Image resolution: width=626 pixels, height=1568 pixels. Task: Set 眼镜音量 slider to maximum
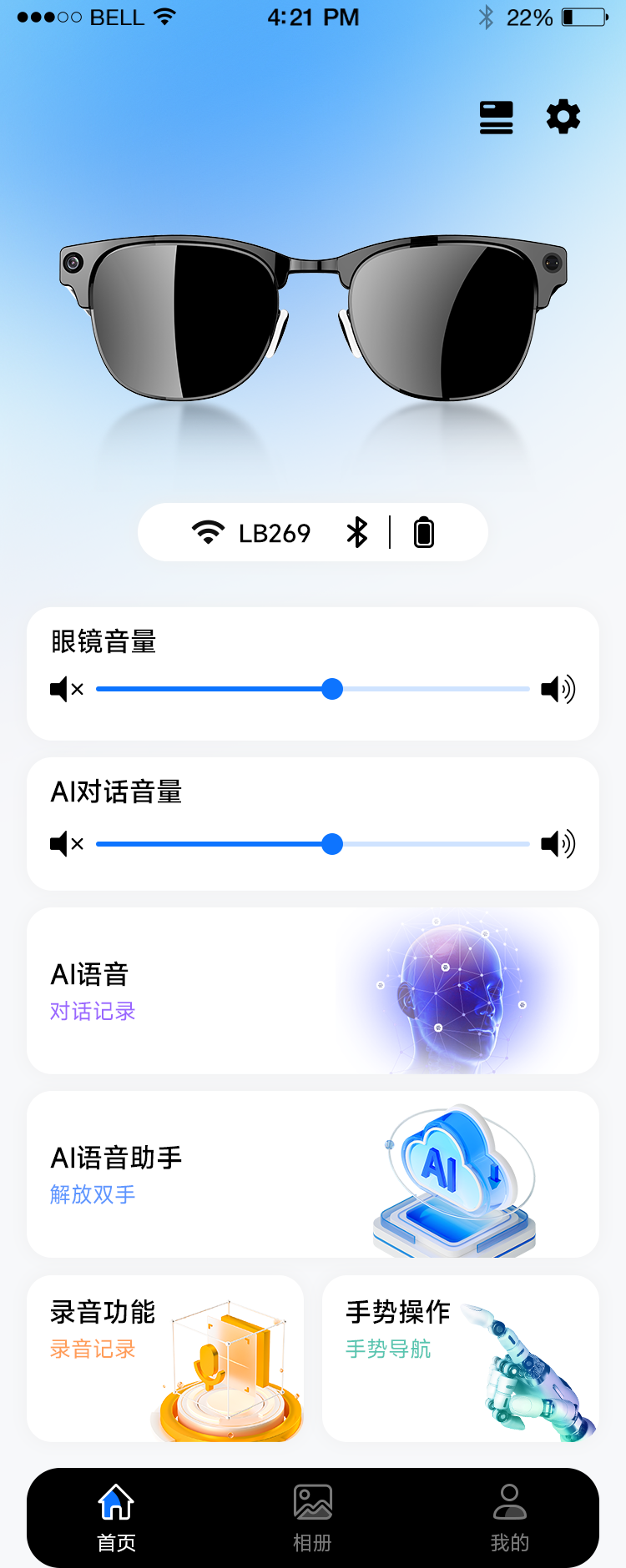[x=528, y=689]
